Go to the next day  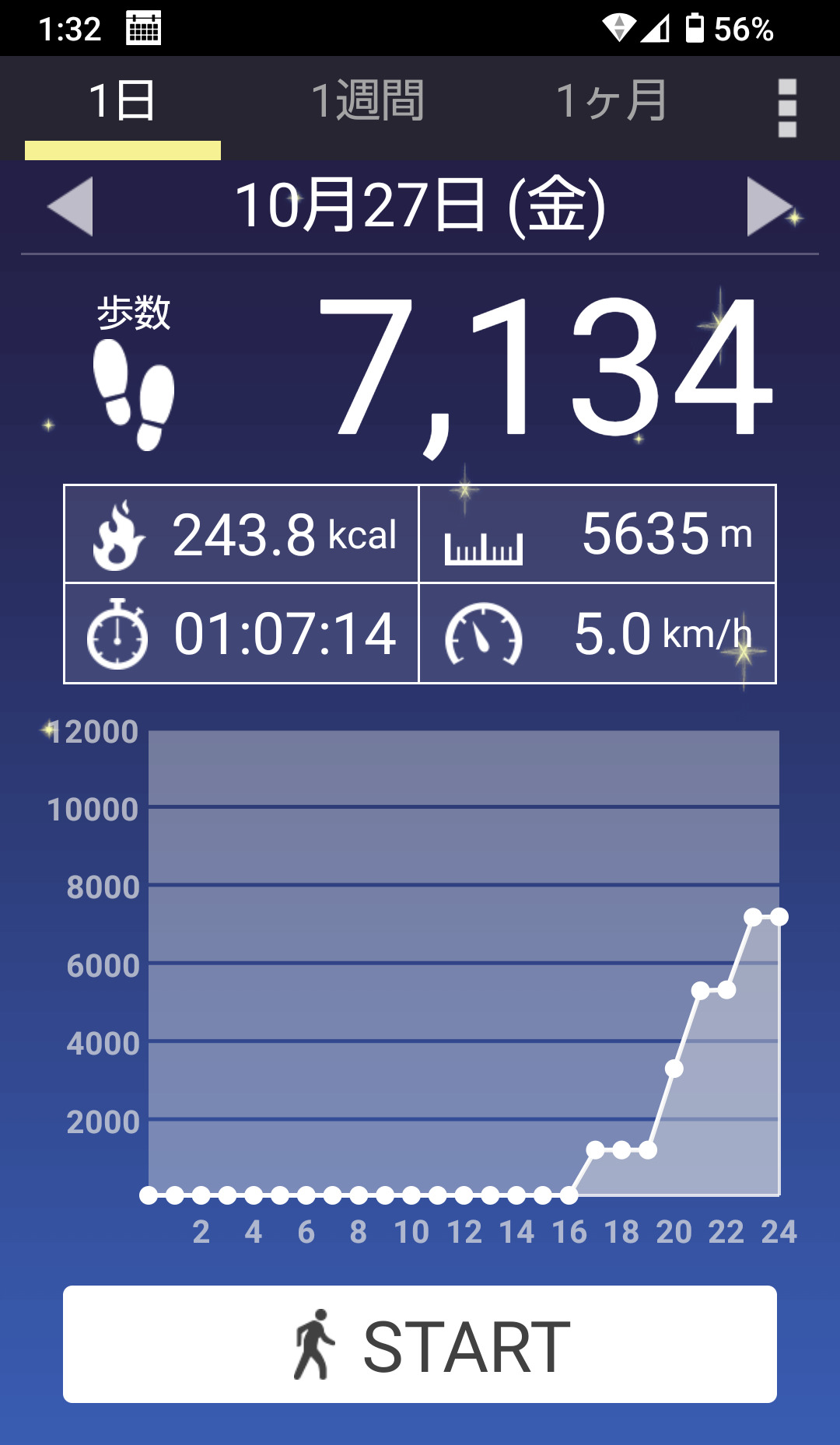coord(769,206)
